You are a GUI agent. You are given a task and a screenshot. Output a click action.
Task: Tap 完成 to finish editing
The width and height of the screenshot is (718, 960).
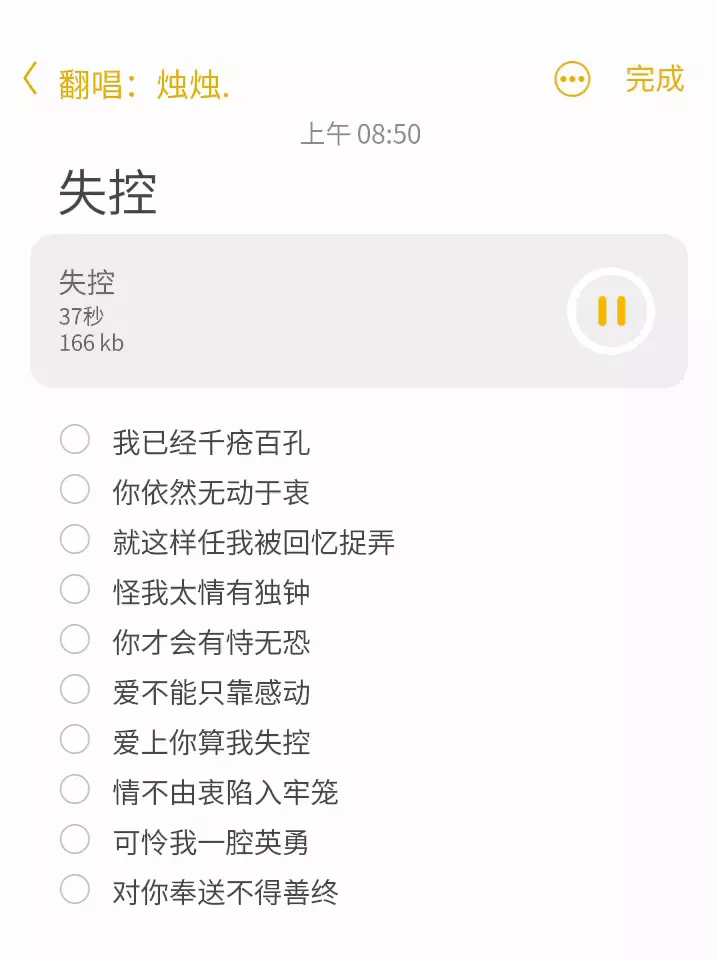pyautogui.click(x=654, y=79)
